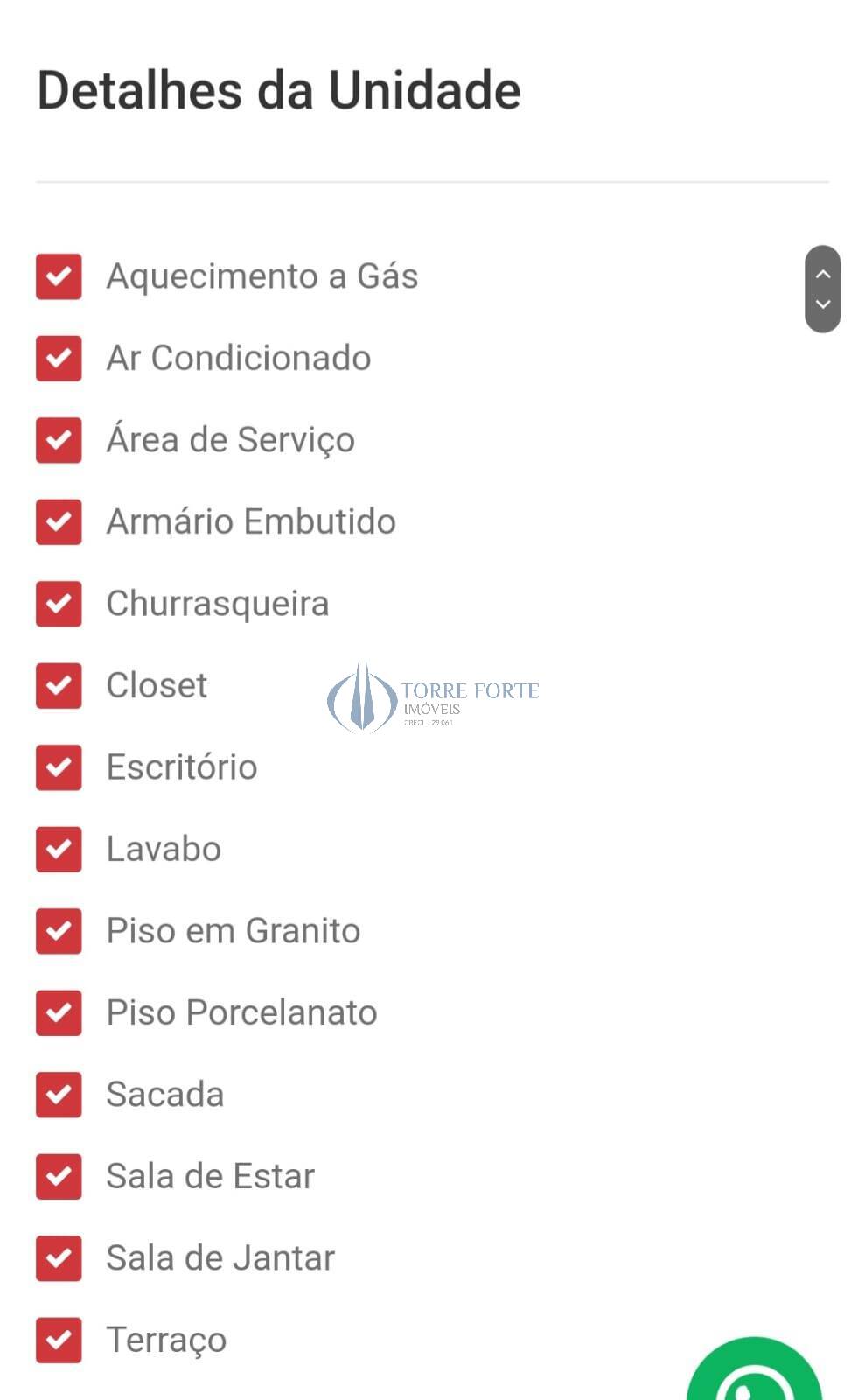Tap the up arrow on the scroll pill
This screenshot has width=865, height=1400.
tap(822, 274)
